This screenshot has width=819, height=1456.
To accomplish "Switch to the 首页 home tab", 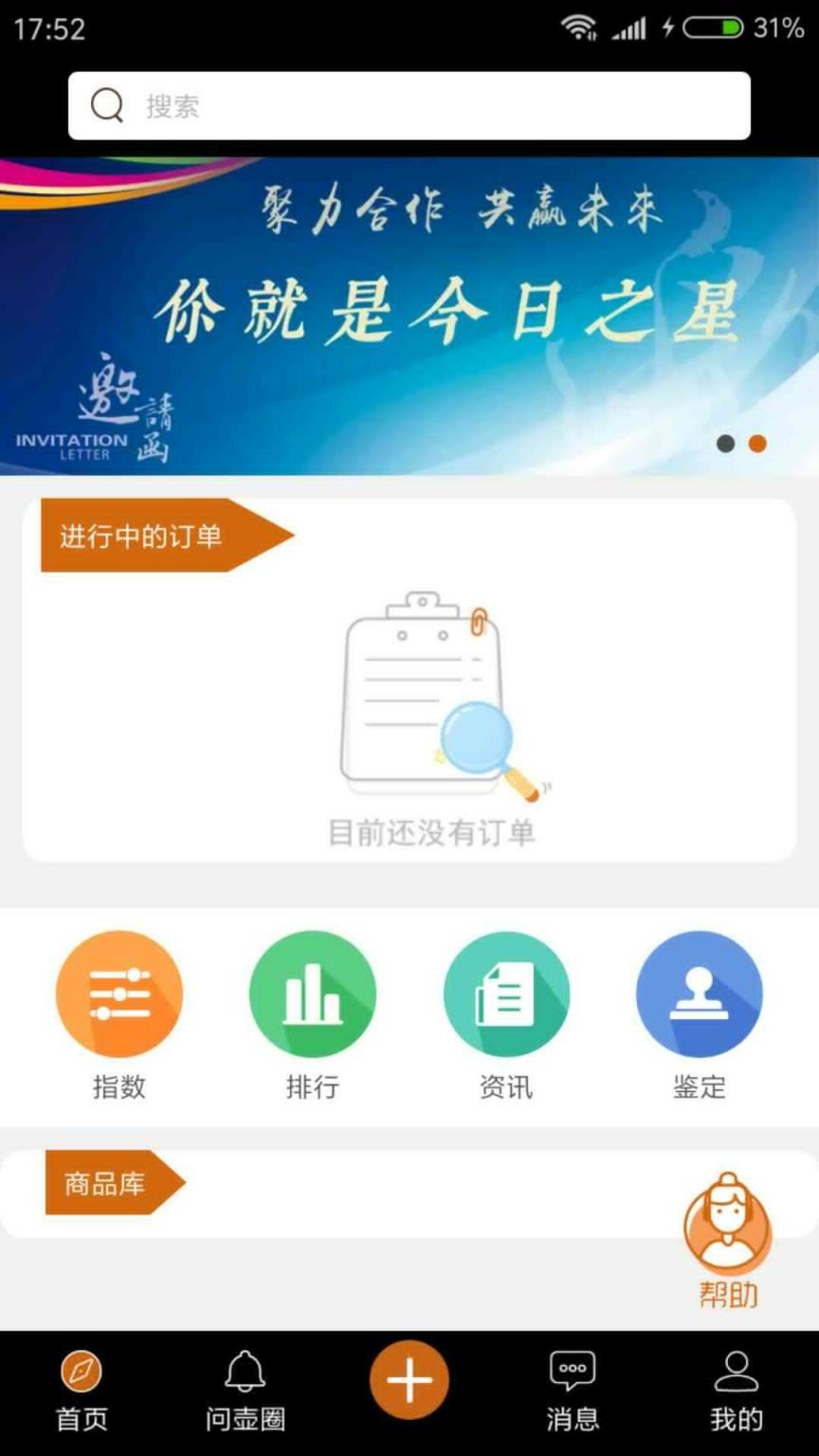I will 82,1389.
